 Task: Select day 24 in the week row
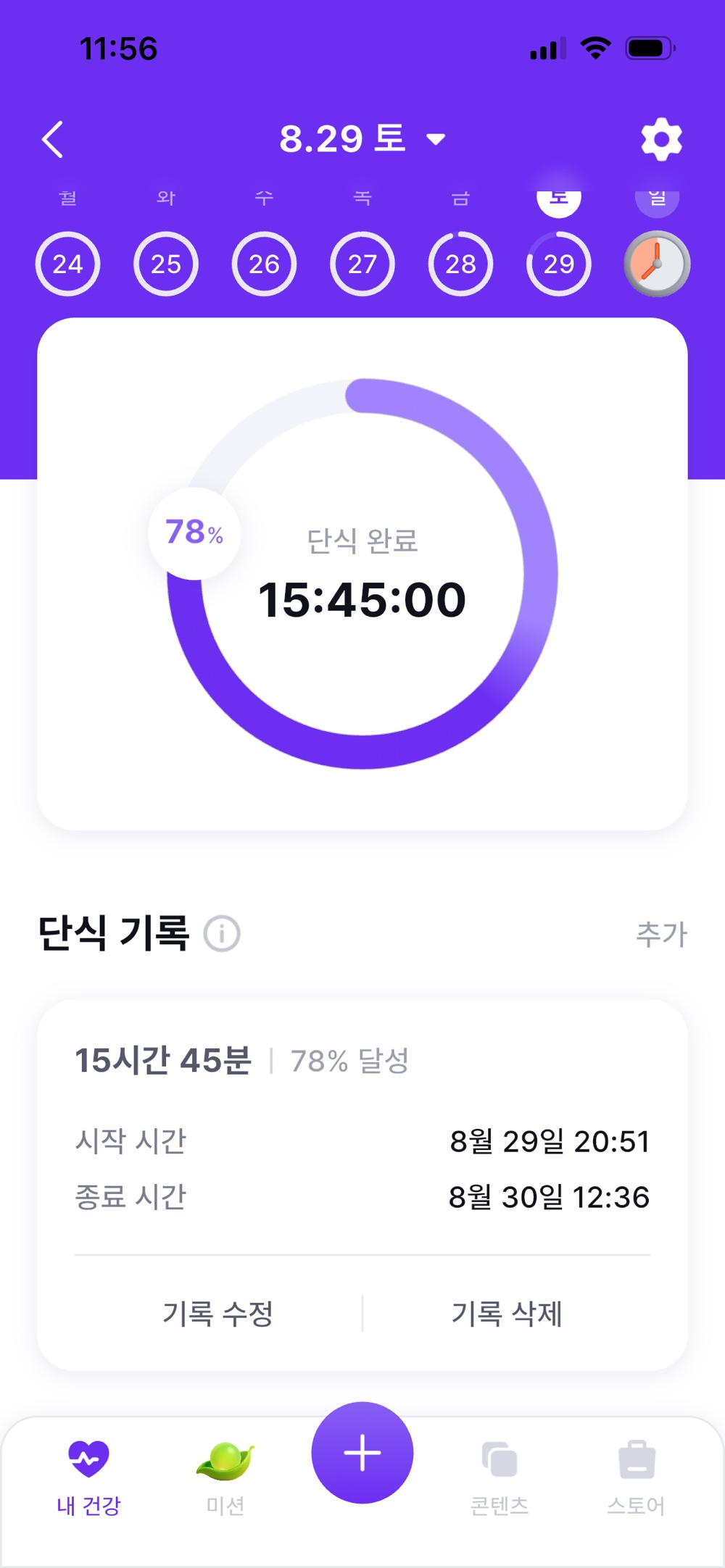pos(67,264)
